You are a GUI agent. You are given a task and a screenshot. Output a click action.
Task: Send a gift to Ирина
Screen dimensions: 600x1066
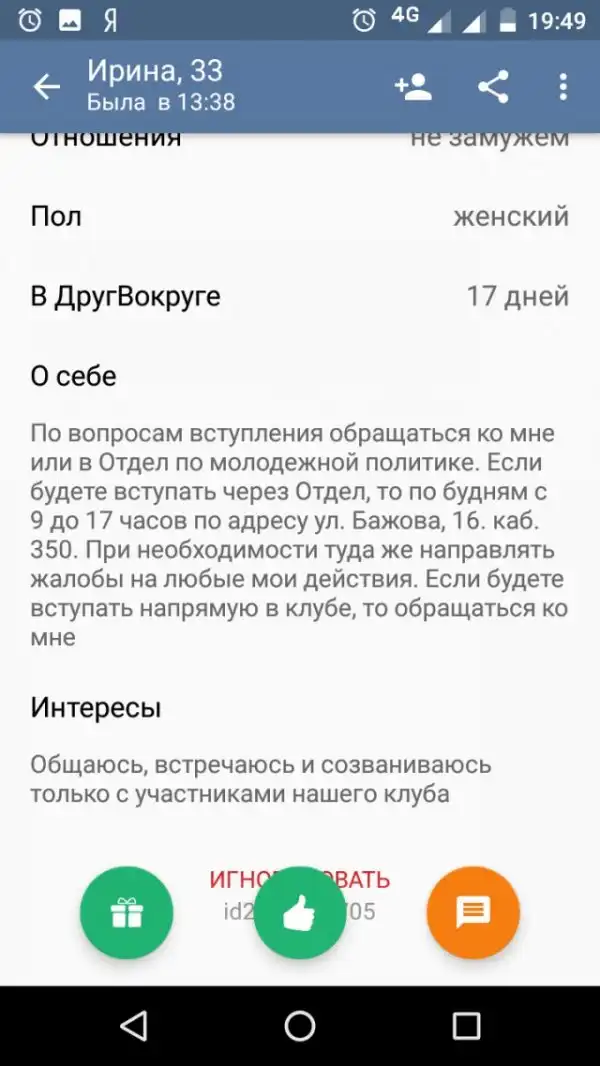point(127,912)
